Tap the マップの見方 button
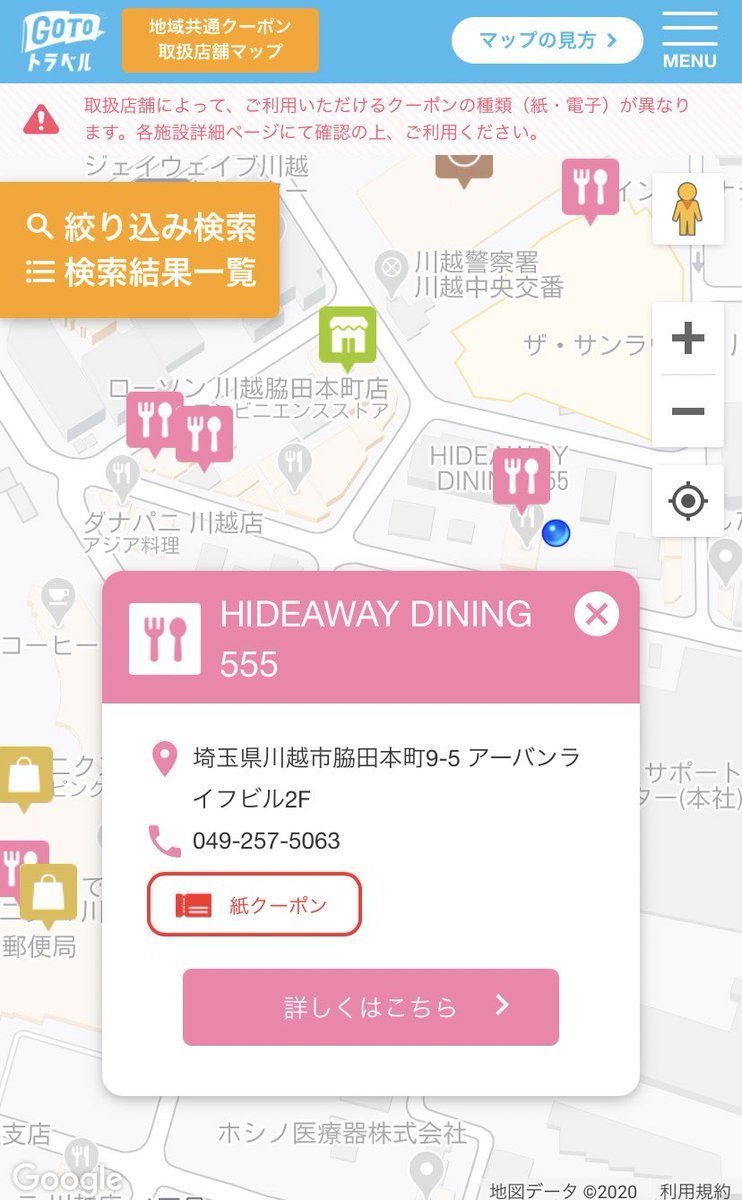 tap(547, 40)
